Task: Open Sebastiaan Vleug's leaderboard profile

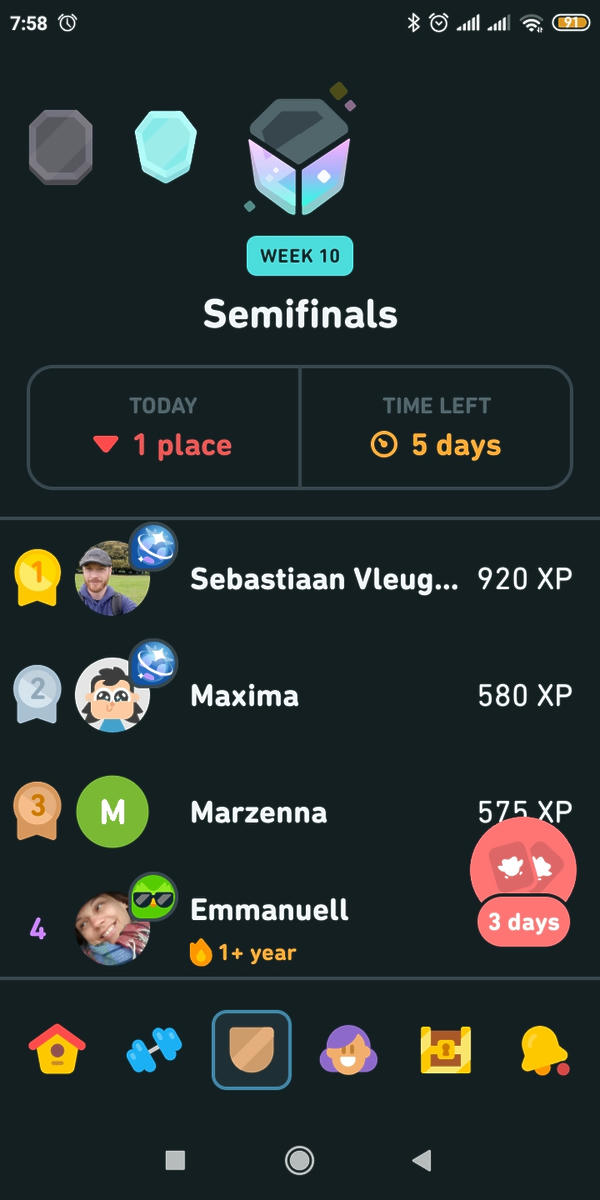Action: [x=300, y=579]
